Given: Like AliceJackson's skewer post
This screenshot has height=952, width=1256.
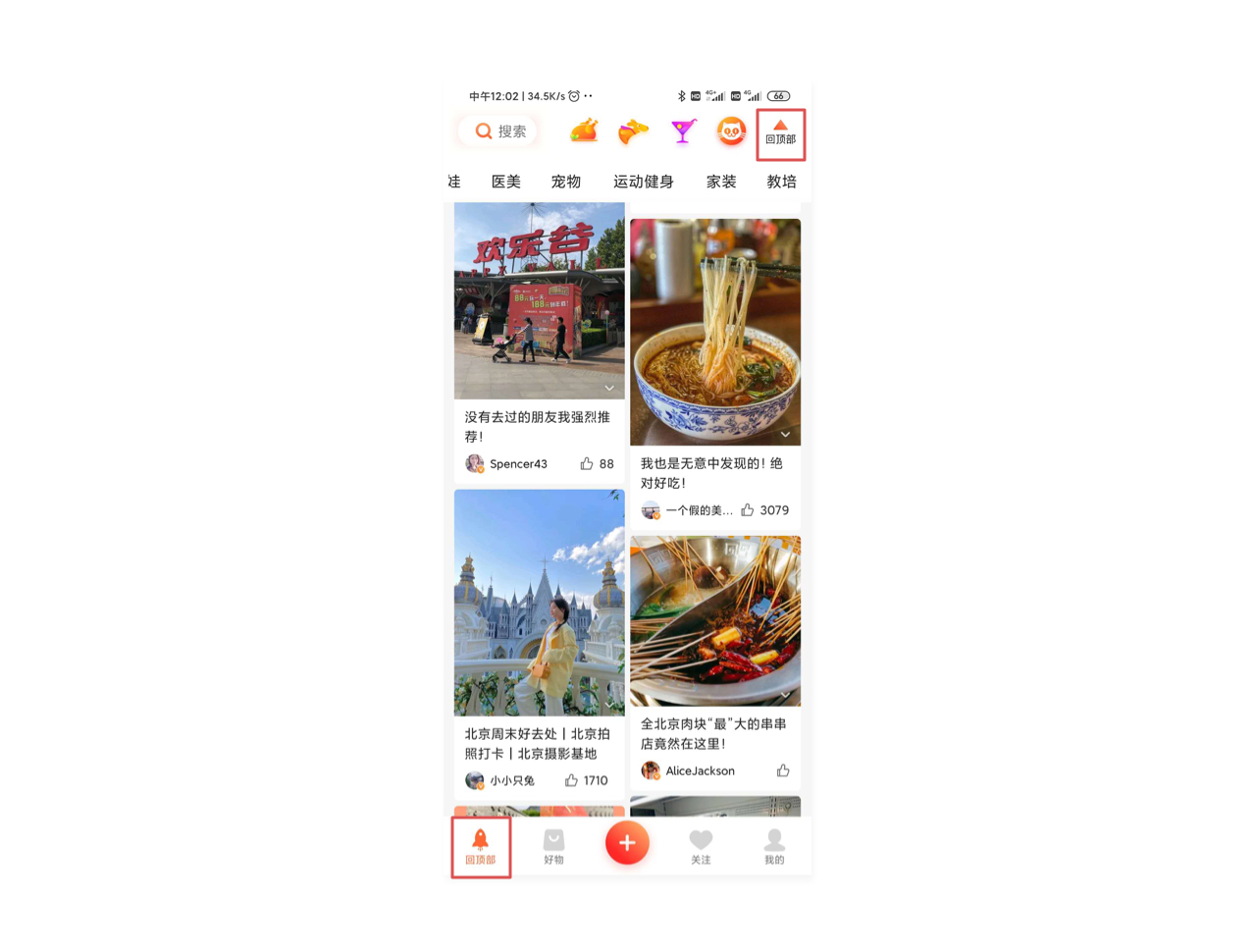Looking at the screenshot, I should (783, 770).
